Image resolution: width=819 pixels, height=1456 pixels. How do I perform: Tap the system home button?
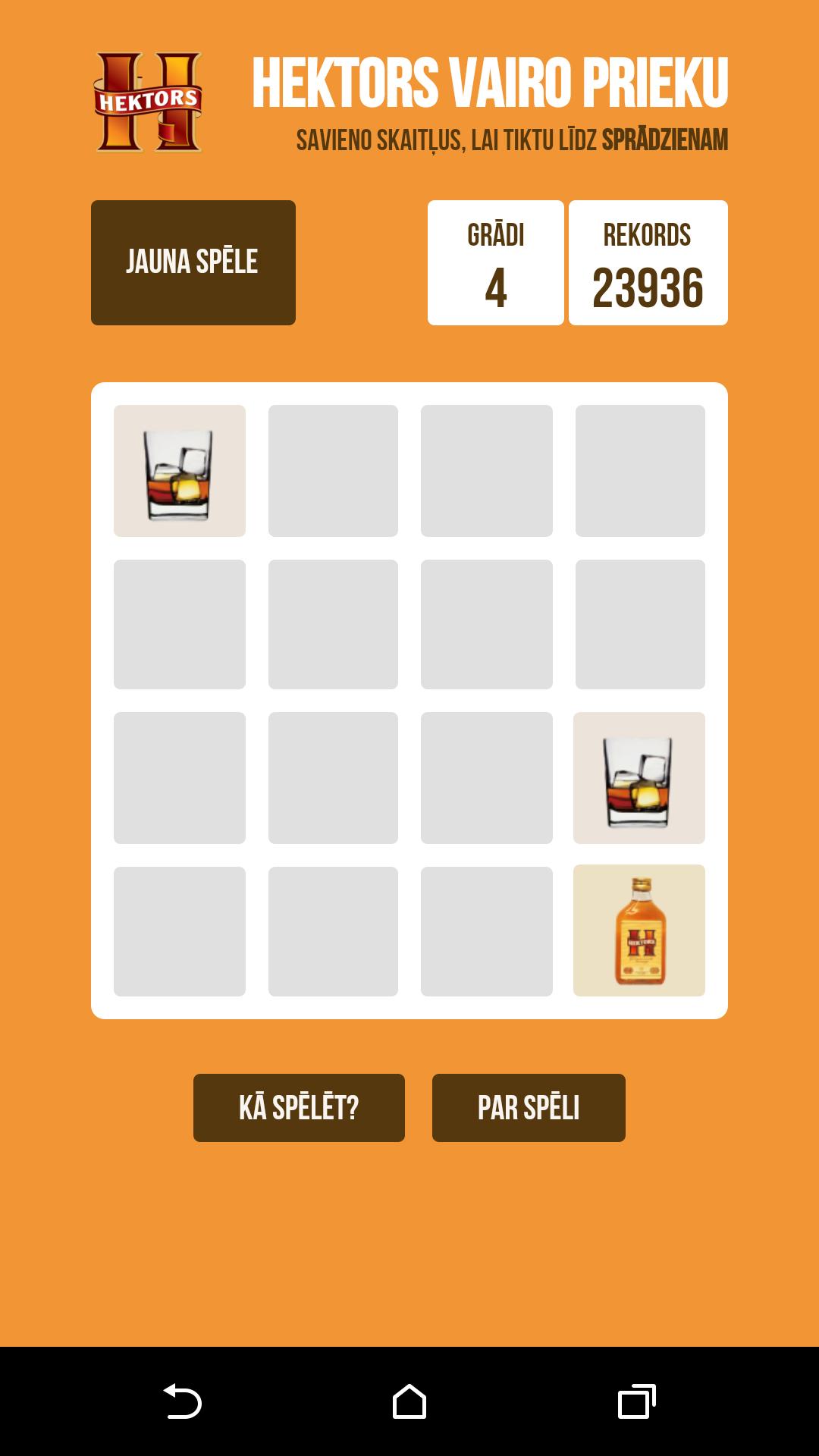(409, 1401)
